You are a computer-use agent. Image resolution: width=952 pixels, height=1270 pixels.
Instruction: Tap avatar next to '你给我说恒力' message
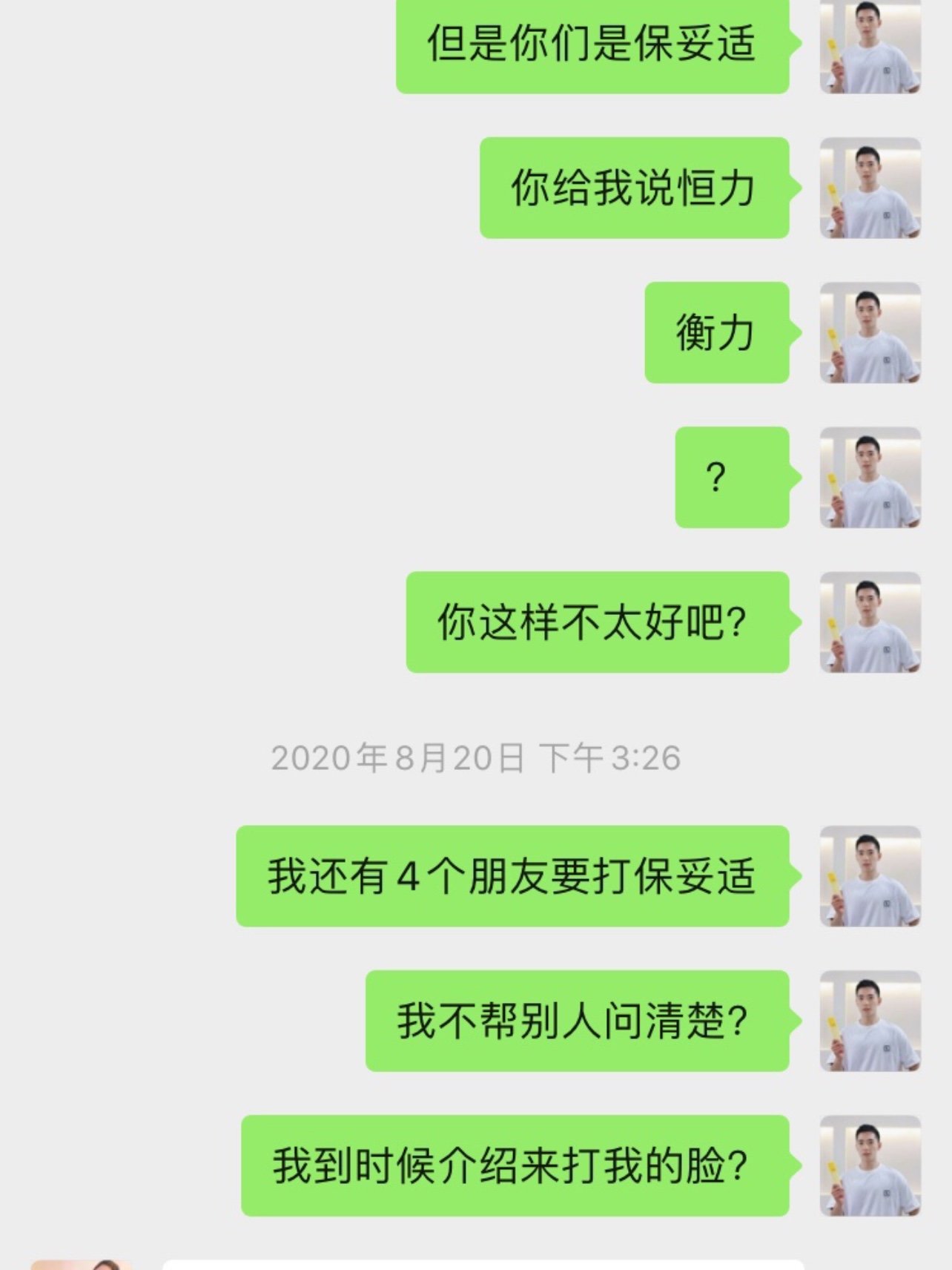tap(870, 188)
